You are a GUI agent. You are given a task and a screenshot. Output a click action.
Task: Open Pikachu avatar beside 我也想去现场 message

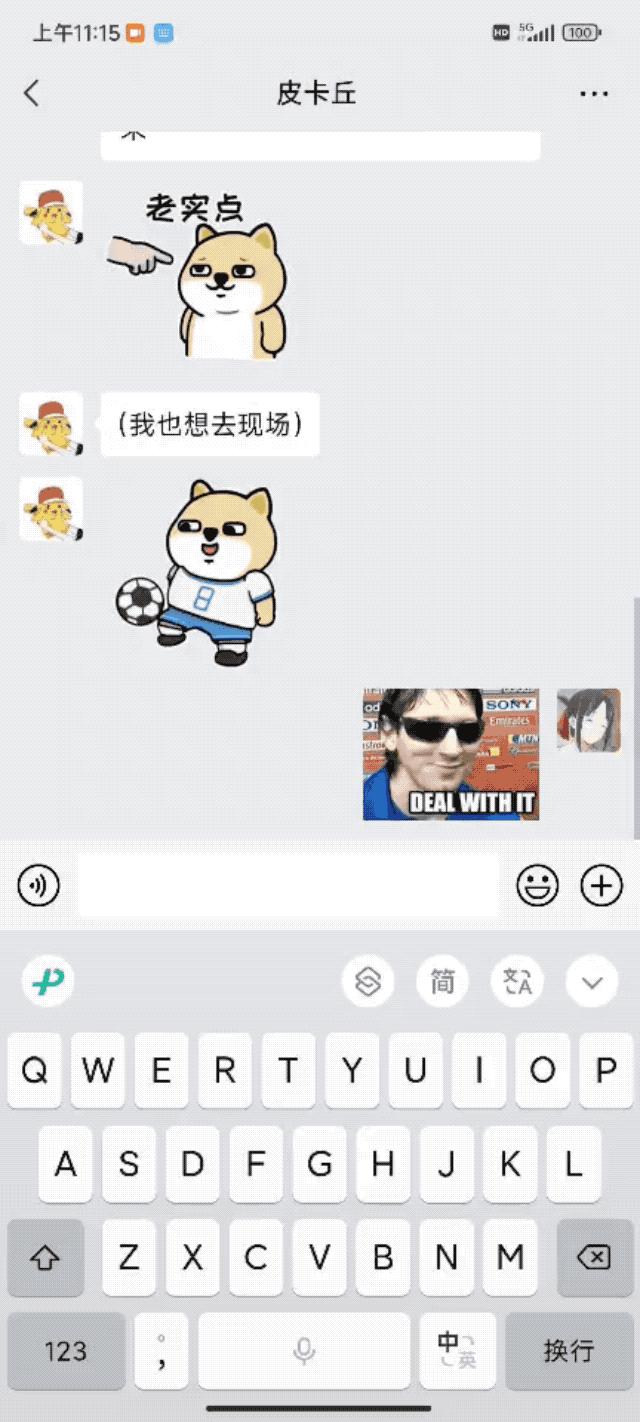(51, 424)
